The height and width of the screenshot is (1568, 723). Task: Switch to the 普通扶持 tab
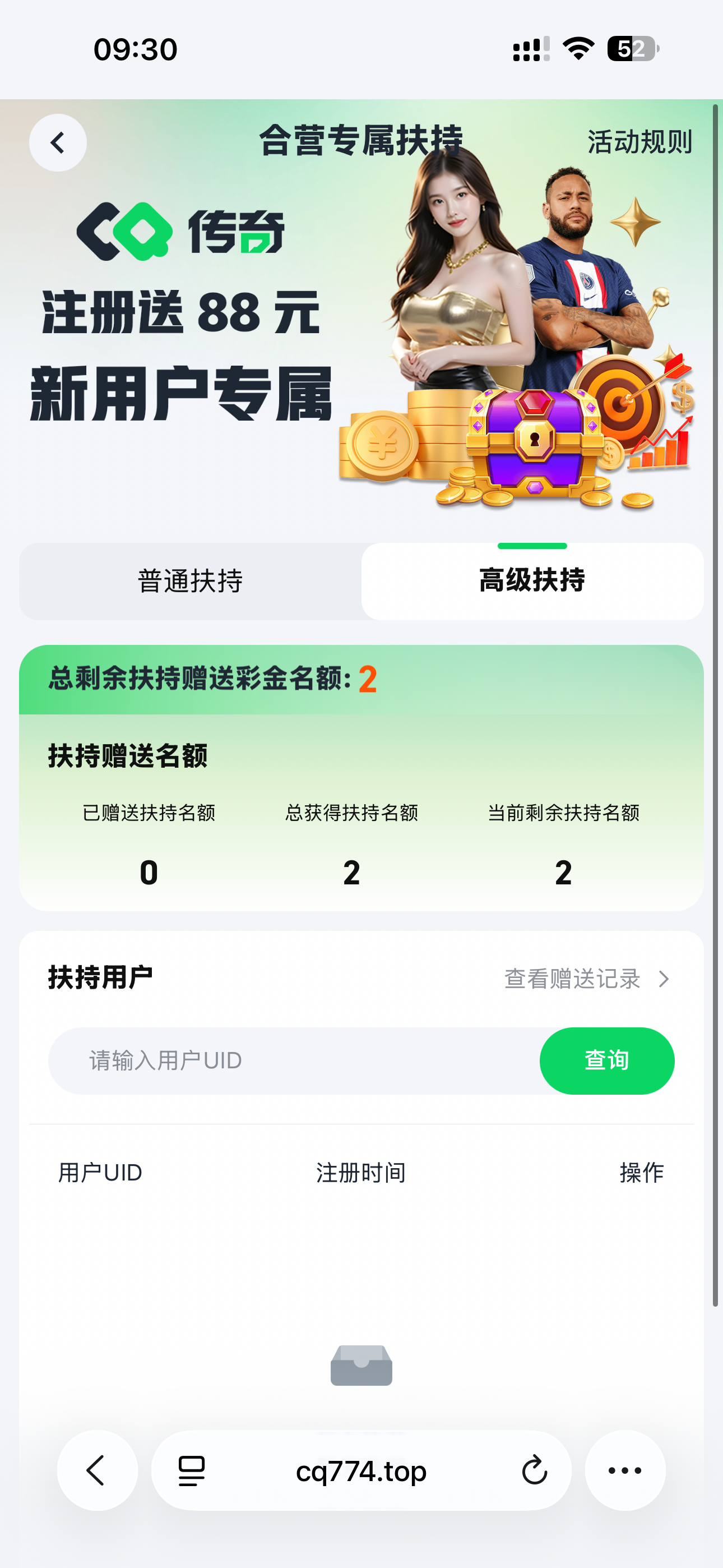click(191, 580)
